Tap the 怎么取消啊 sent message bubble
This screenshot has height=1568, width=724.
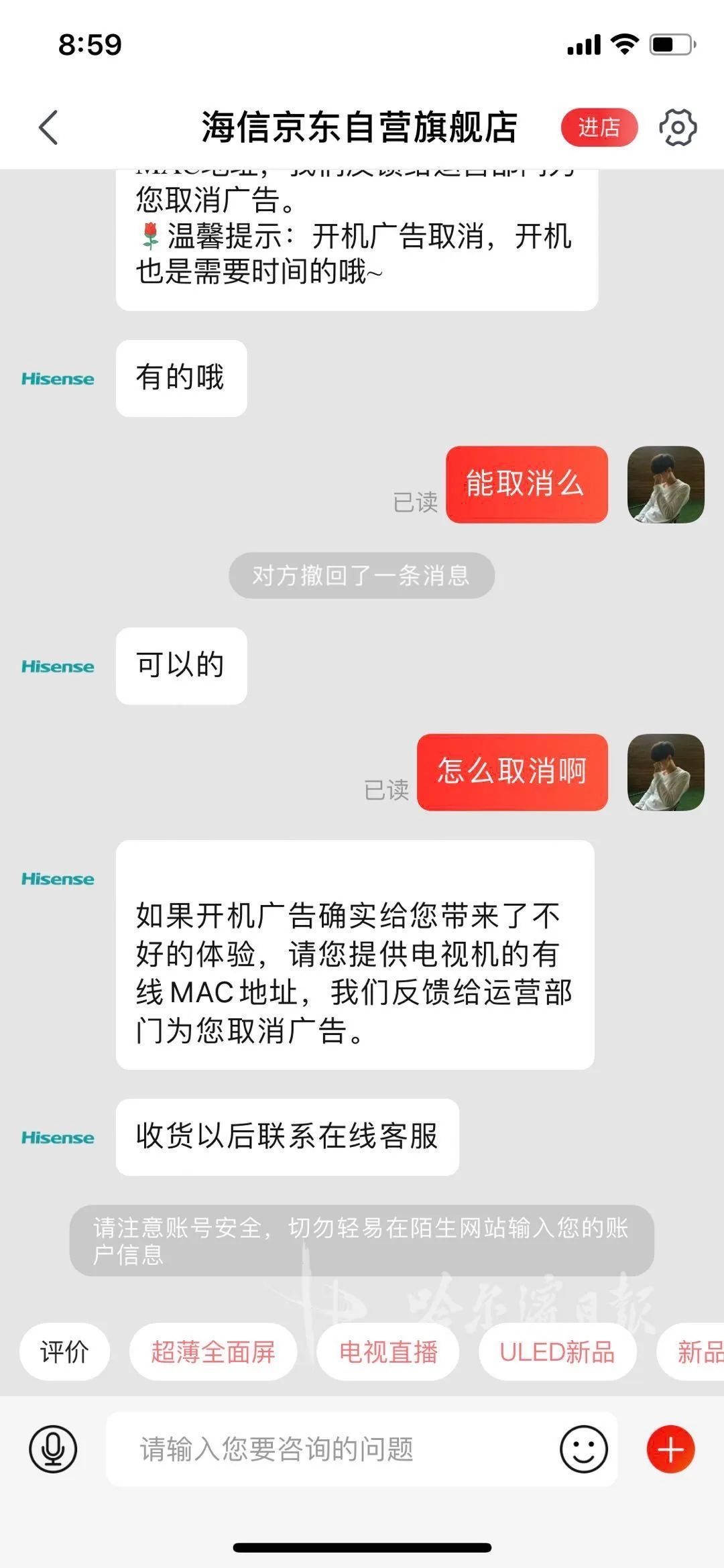(511, 772)
